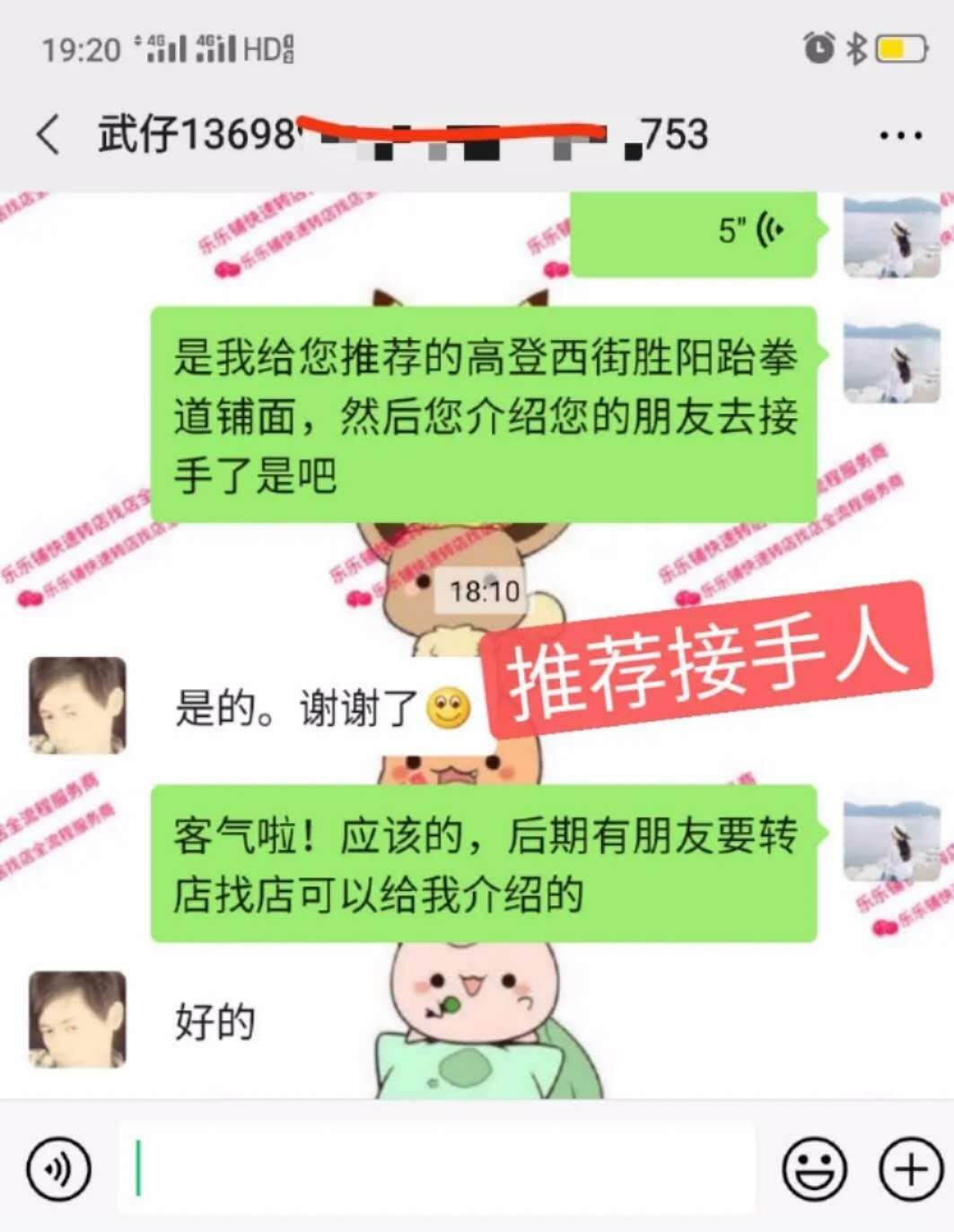Open contact avatar beside 是的。谢谢了

point(78,705)
